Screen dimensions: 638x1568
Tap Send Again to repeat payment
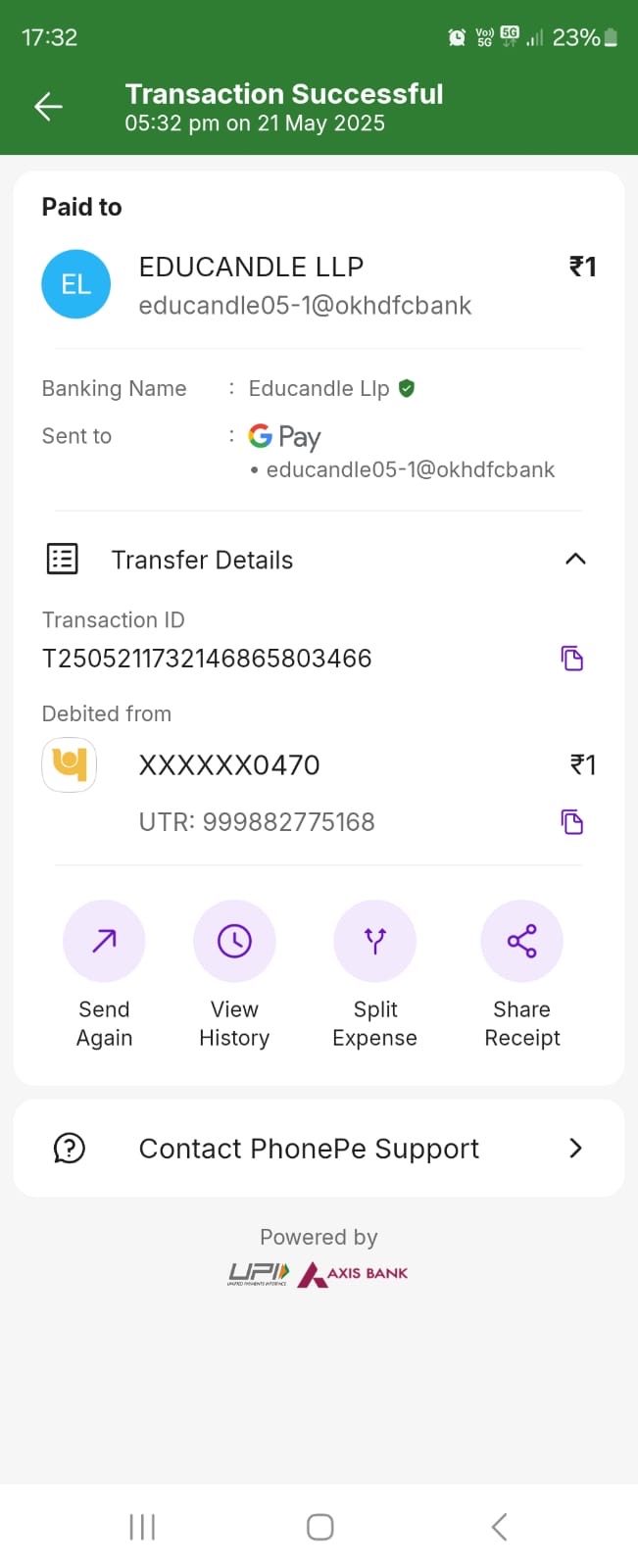coord(104,942)
